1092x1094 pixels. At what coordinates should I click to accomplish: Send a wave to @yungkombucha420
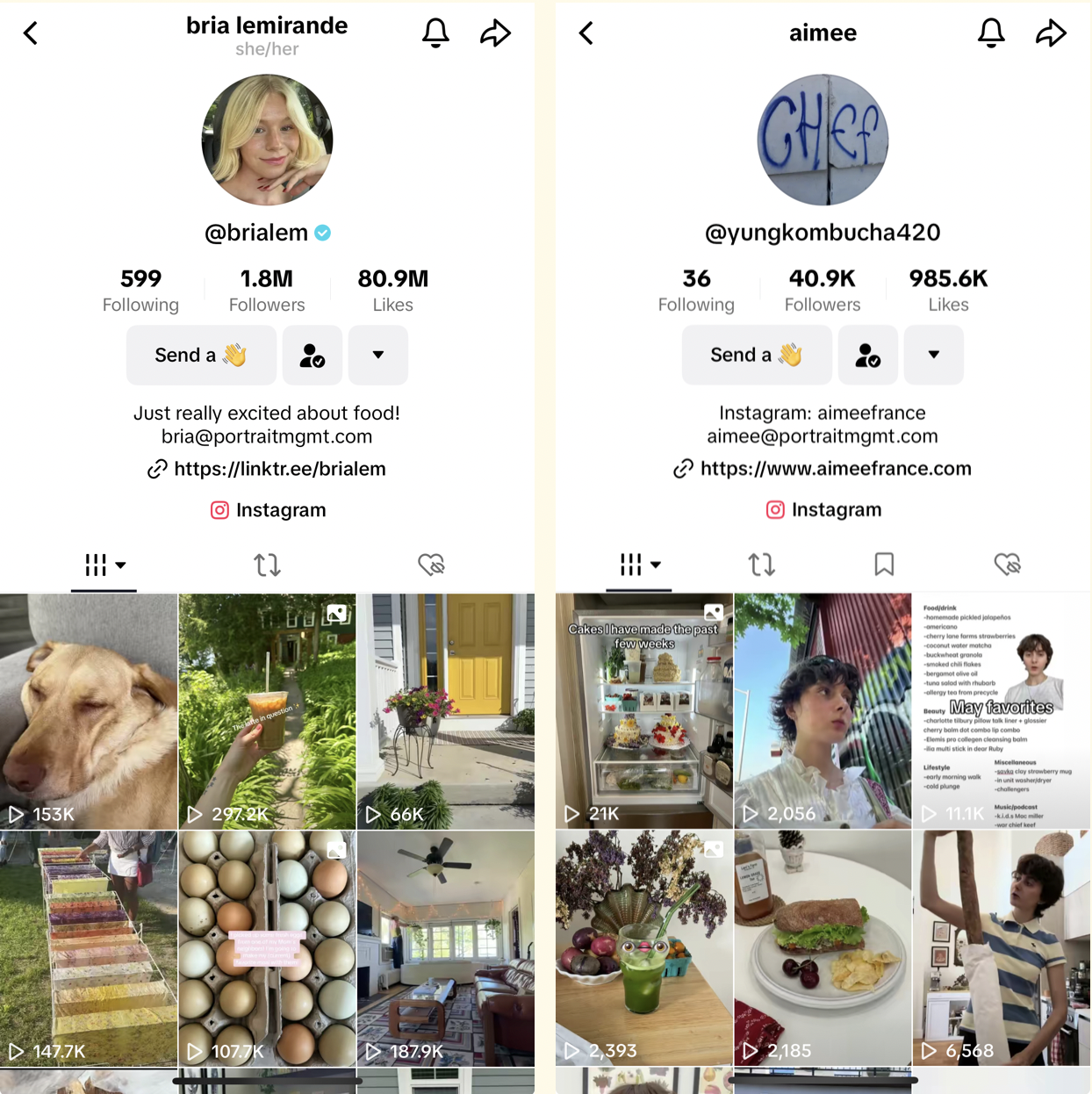[x=757, y=355]
